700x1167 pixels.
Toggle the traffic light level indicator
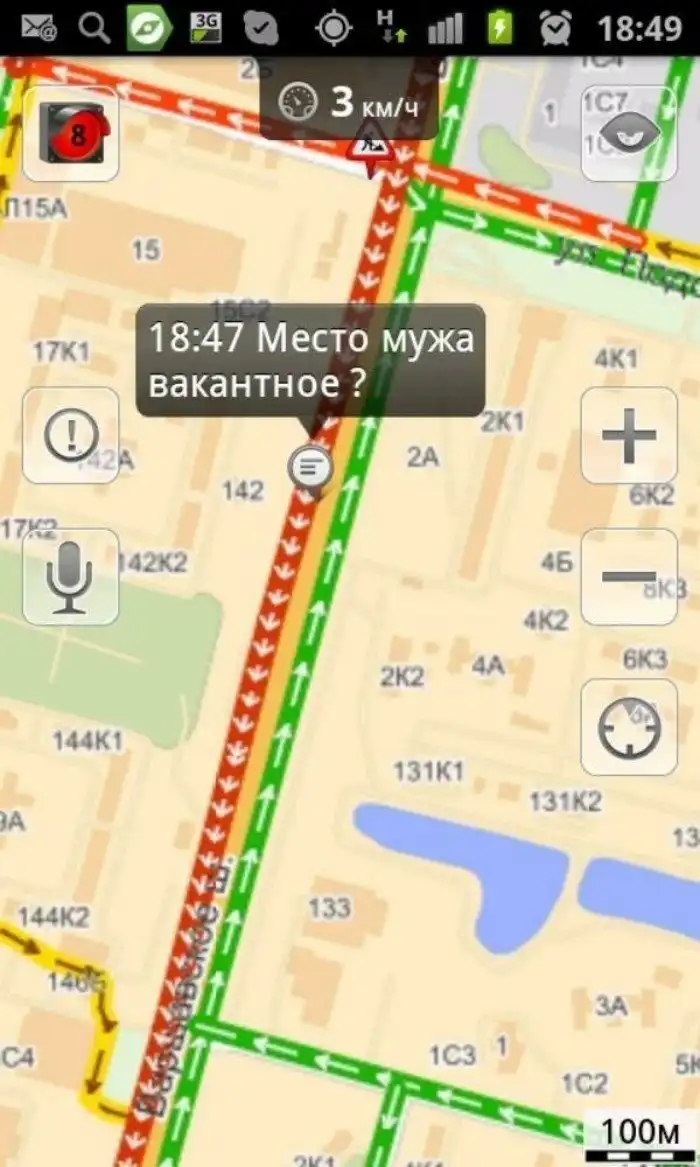(x=71, y=134)
